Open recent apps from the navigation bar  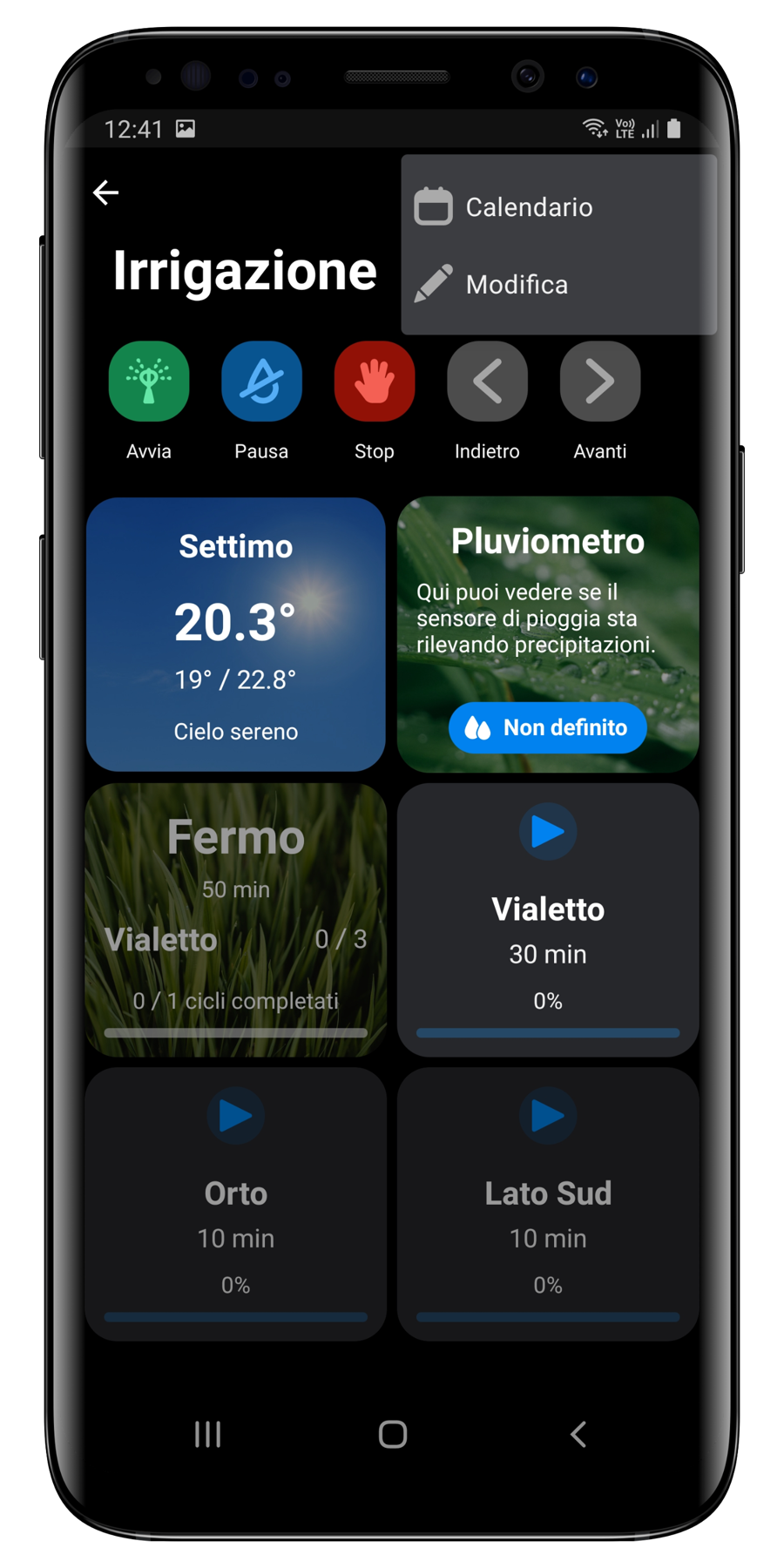point(207,1434)
